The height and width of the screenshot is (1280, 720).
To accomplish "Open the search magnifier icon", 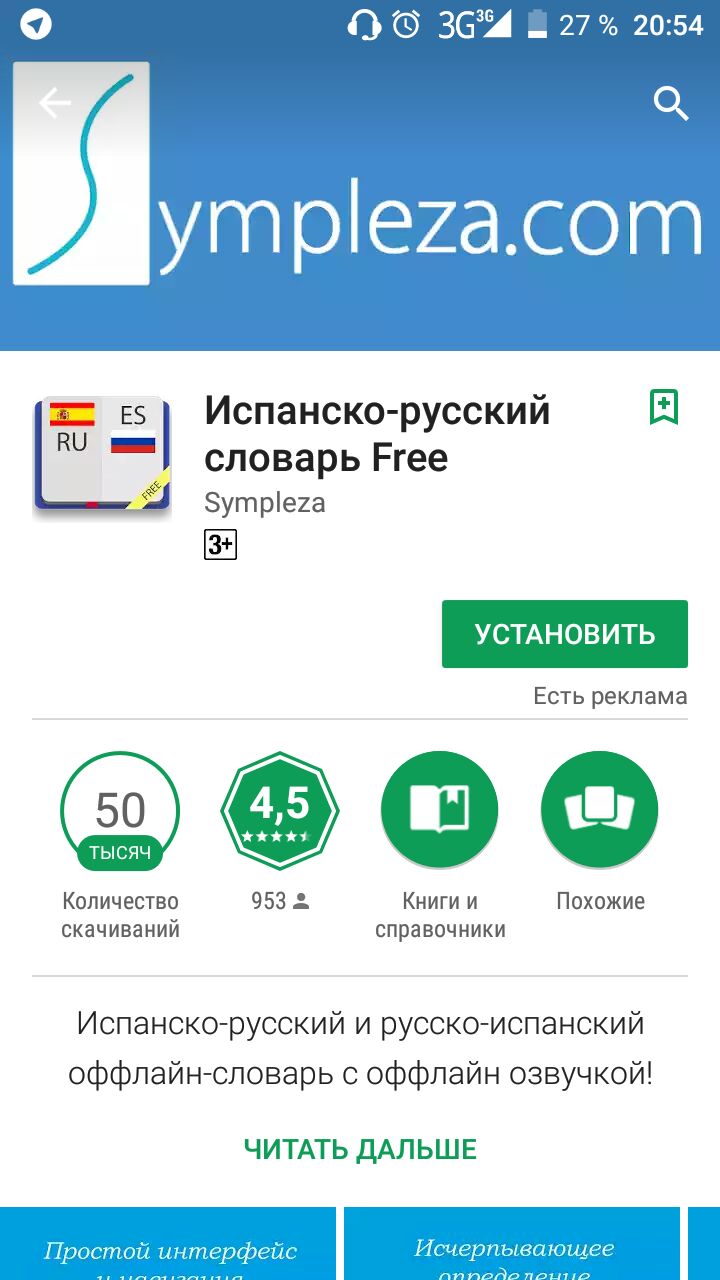I will coord(670,103).
